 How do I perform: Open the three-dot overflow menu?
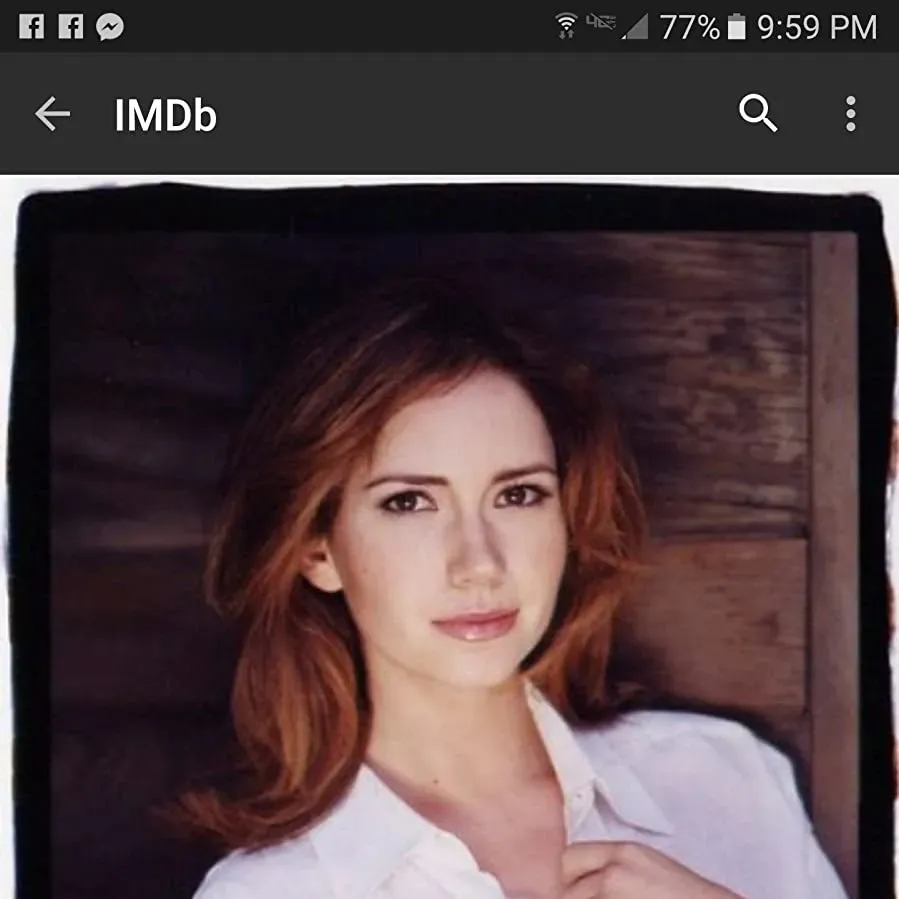[851, 114]
